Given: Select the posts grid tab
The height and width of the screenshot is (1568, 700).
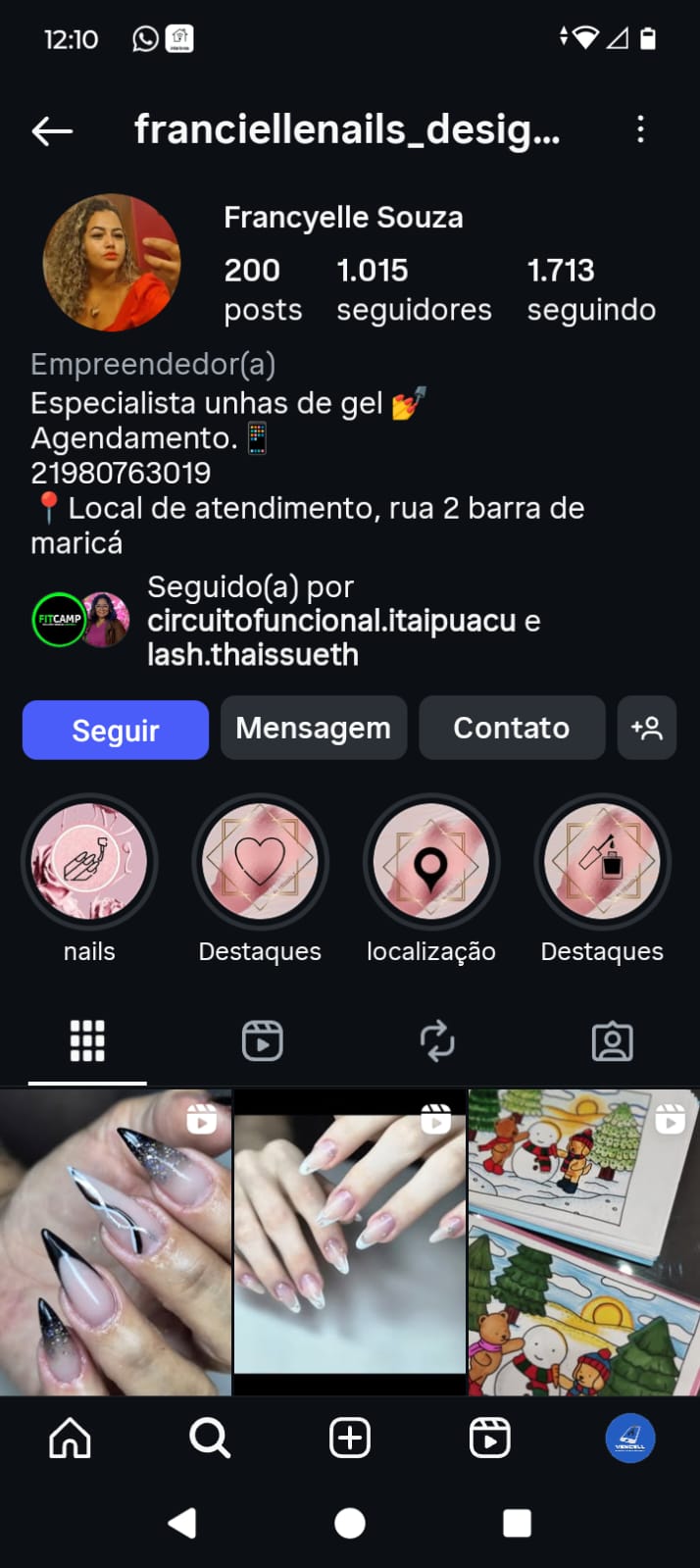Looking at the screenshot, I should click(87, 1040).
